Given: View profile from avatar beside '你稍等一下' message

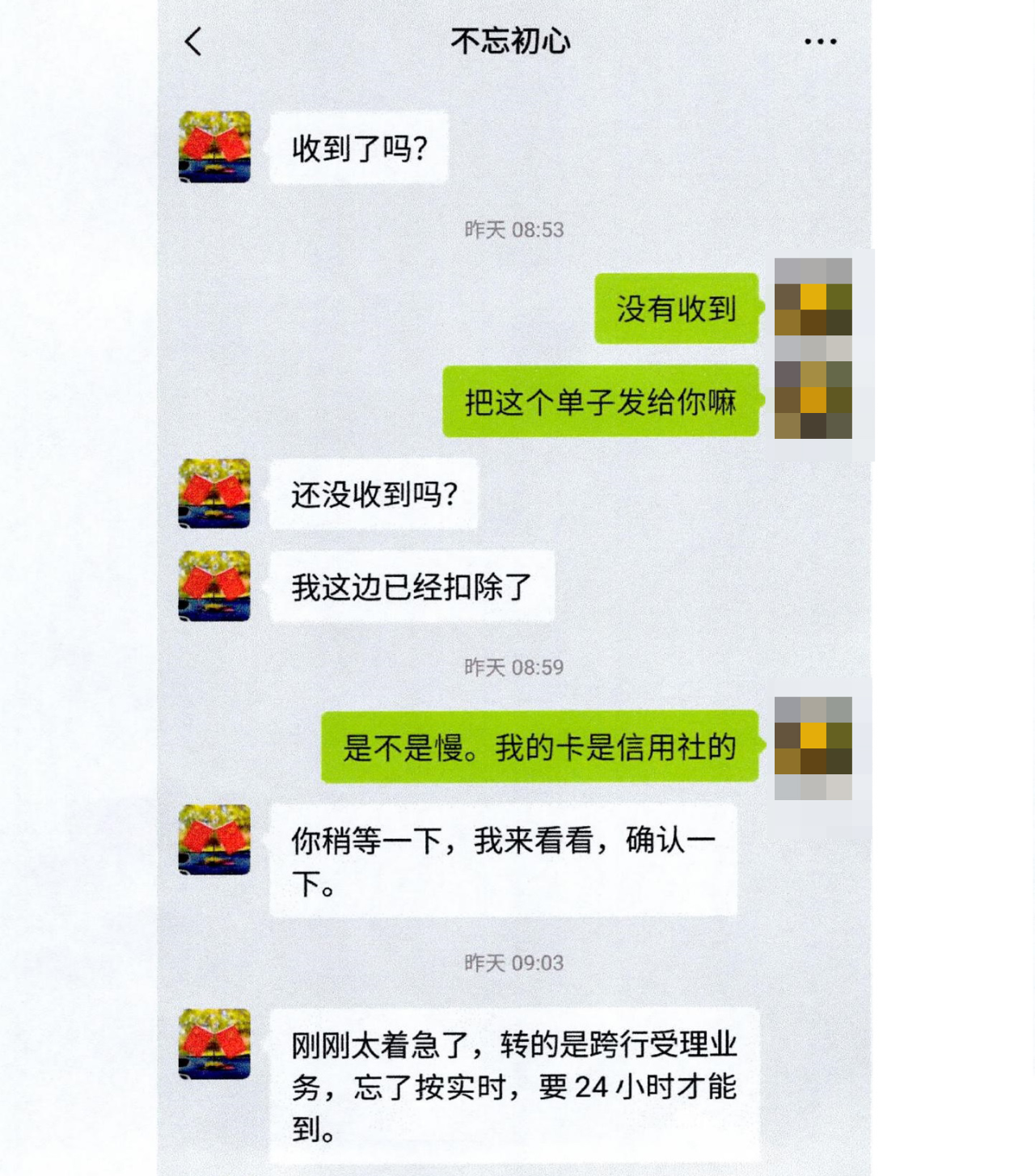Looking at the screenshot, I should [214, 840].
